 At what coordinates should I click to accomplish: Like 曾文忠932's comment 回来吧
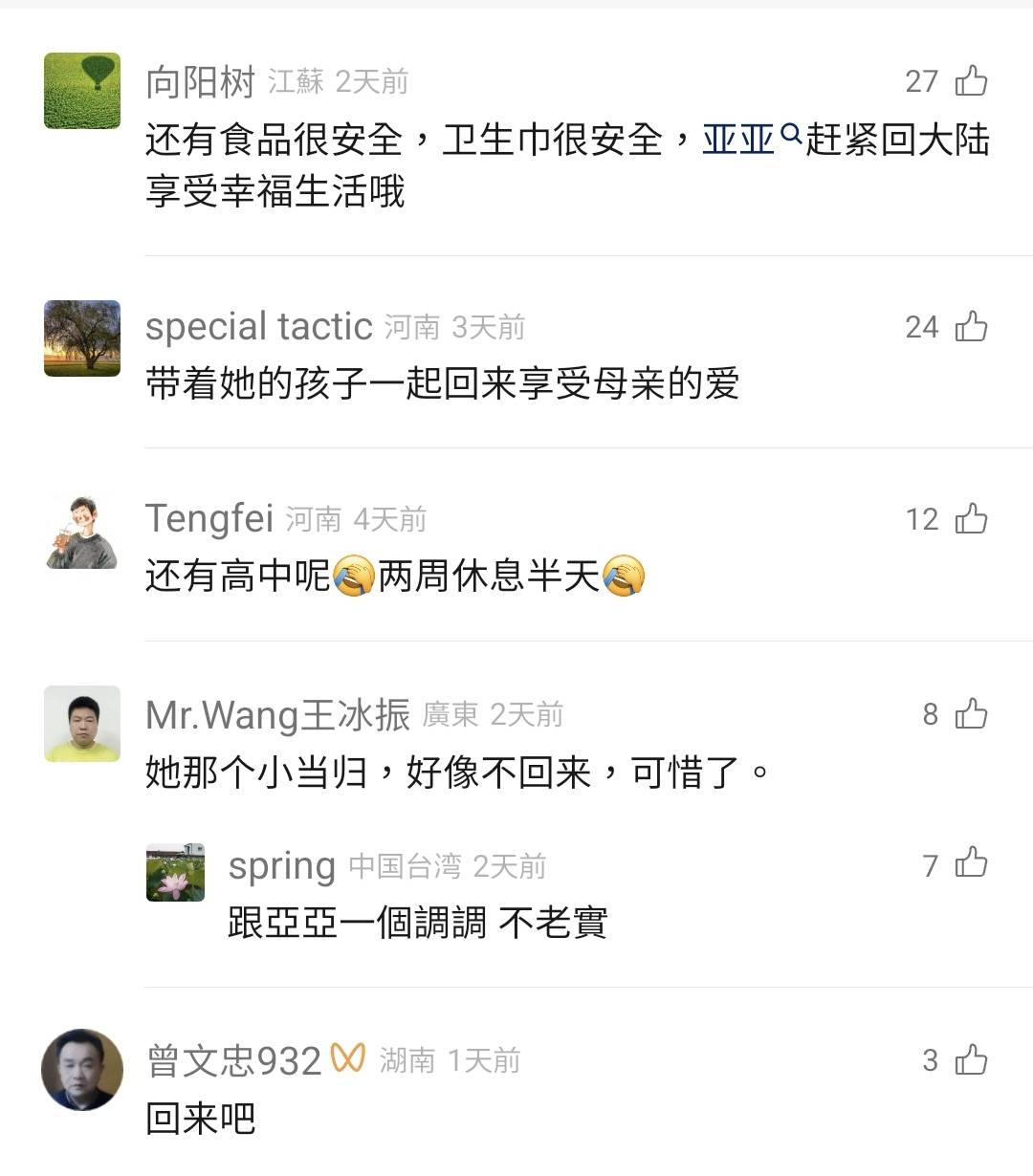coord(971,1059)
